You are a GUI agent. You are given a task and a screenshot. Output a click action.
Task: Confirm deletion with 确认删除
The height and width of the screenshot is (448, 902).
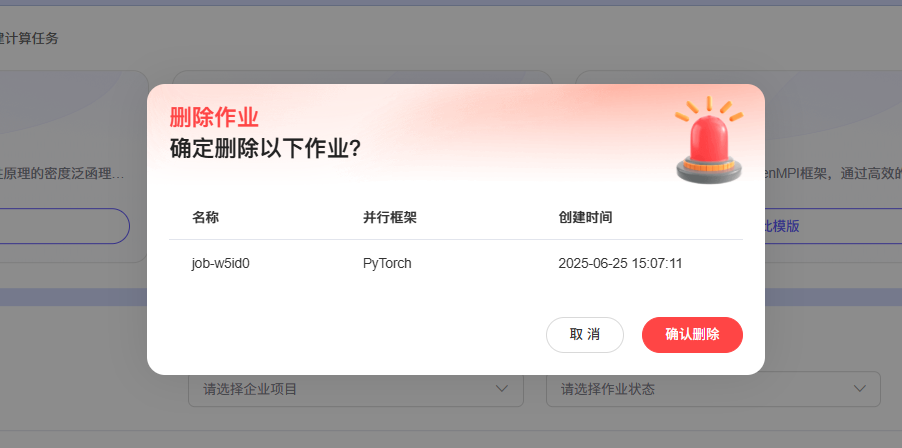pyautogui.click(x=692, y=335)
